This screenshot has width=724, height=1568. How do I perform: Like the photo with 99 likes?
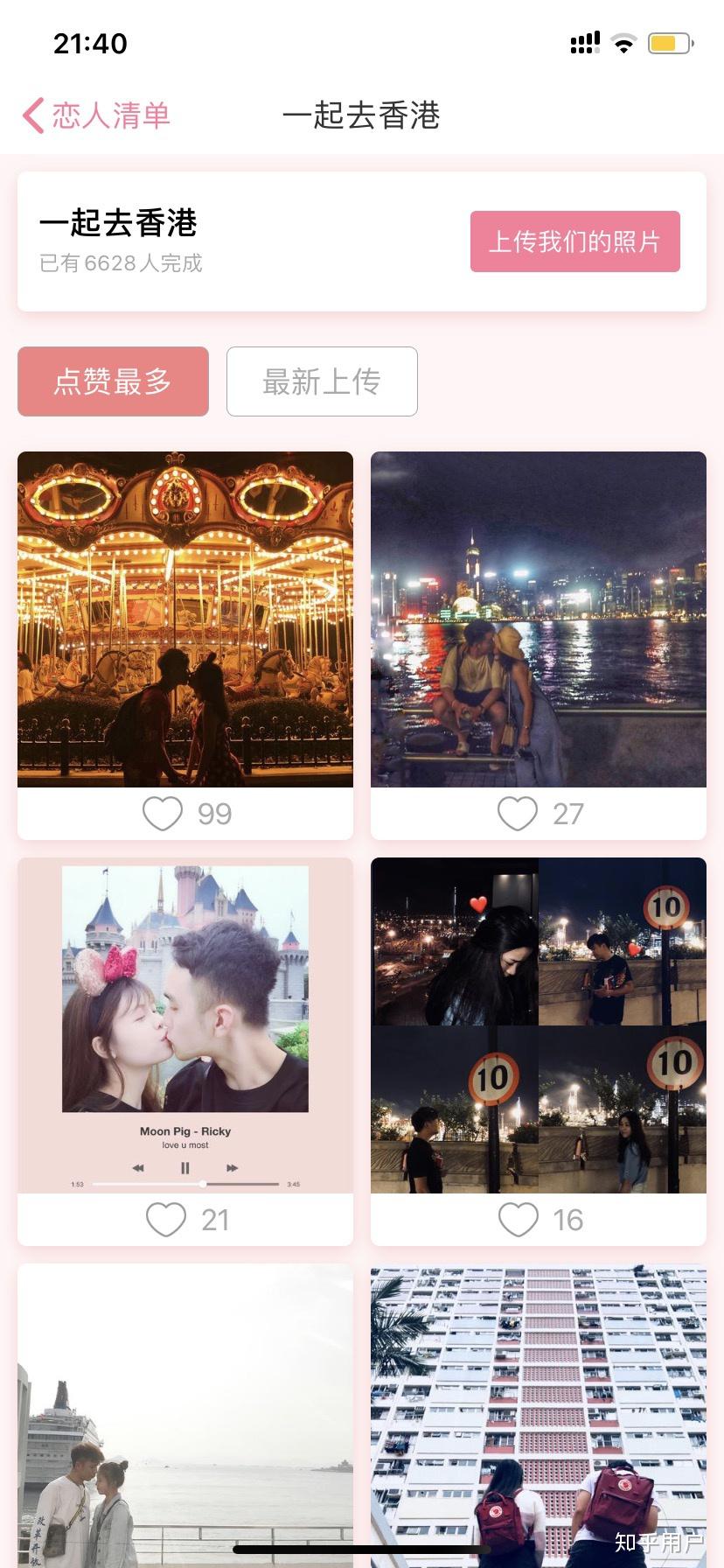(x=163, y=814)
